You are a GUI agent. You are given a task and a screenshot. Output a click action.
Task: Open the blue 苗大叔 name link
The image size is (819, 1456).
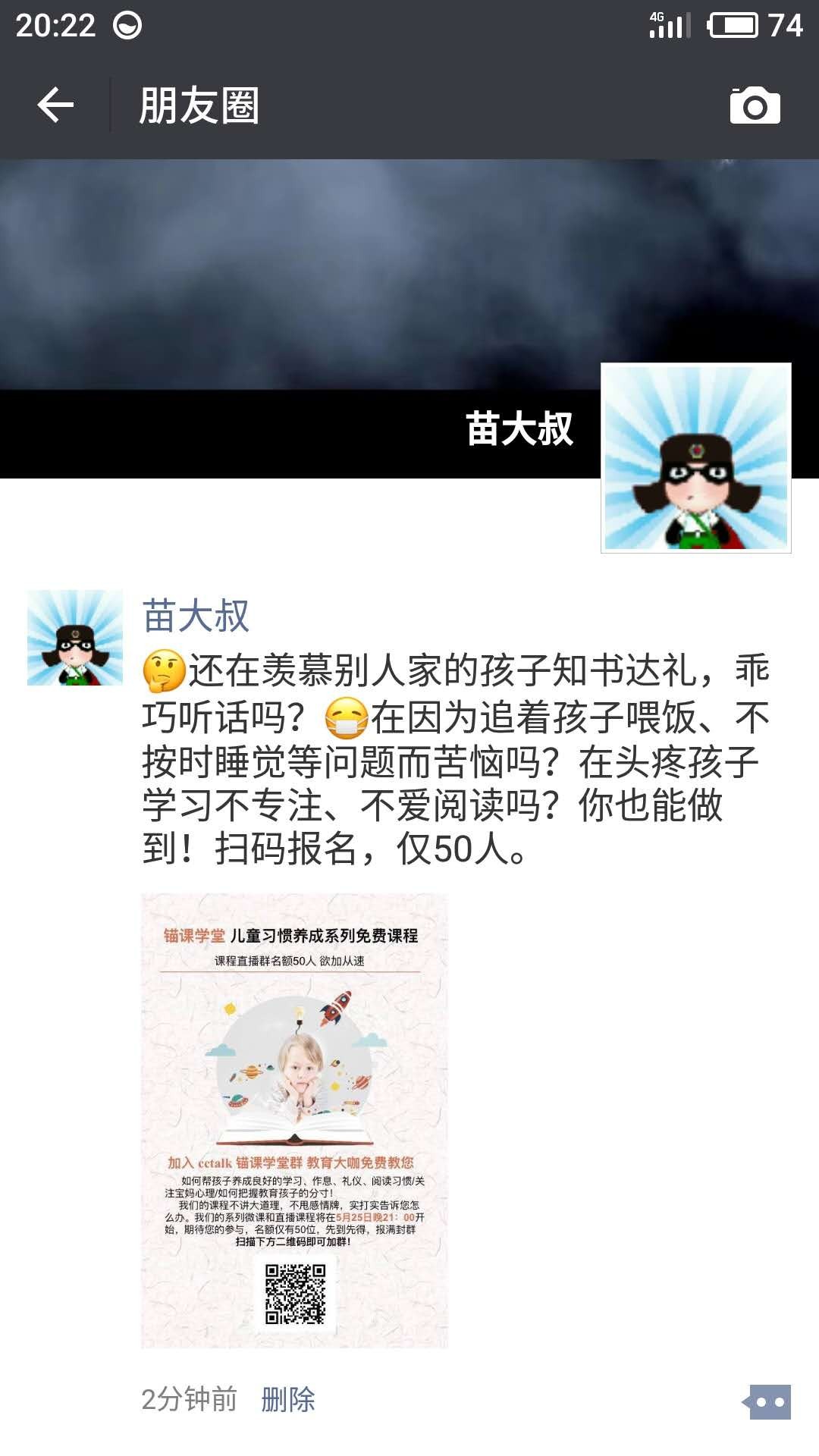(x=196, y=615)
